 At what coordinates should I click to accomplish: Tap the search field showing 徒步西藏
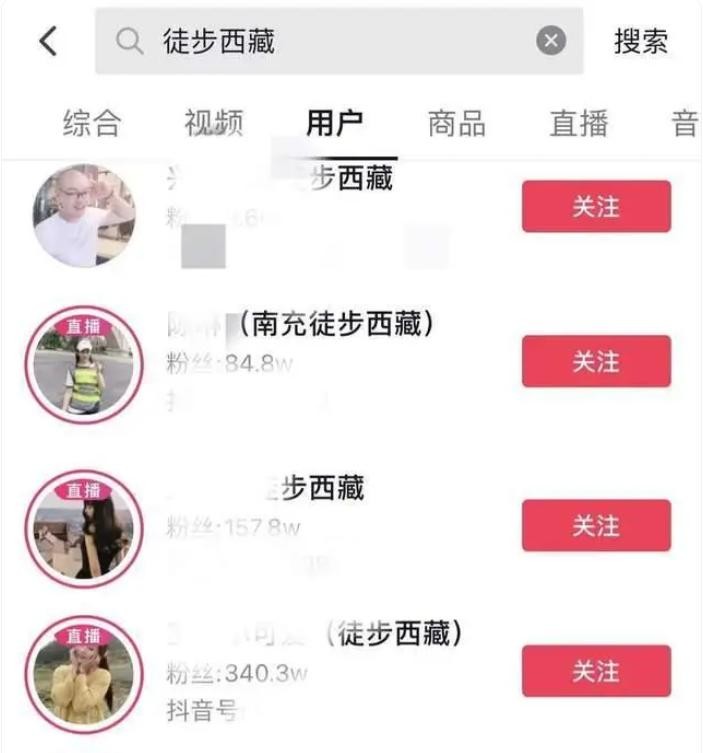(x=330, y=41)
